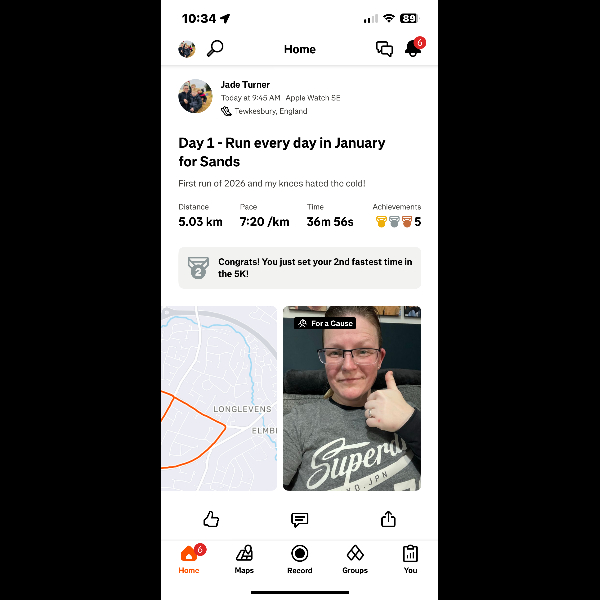Start recording from the Record tab

tap(299, 559)
